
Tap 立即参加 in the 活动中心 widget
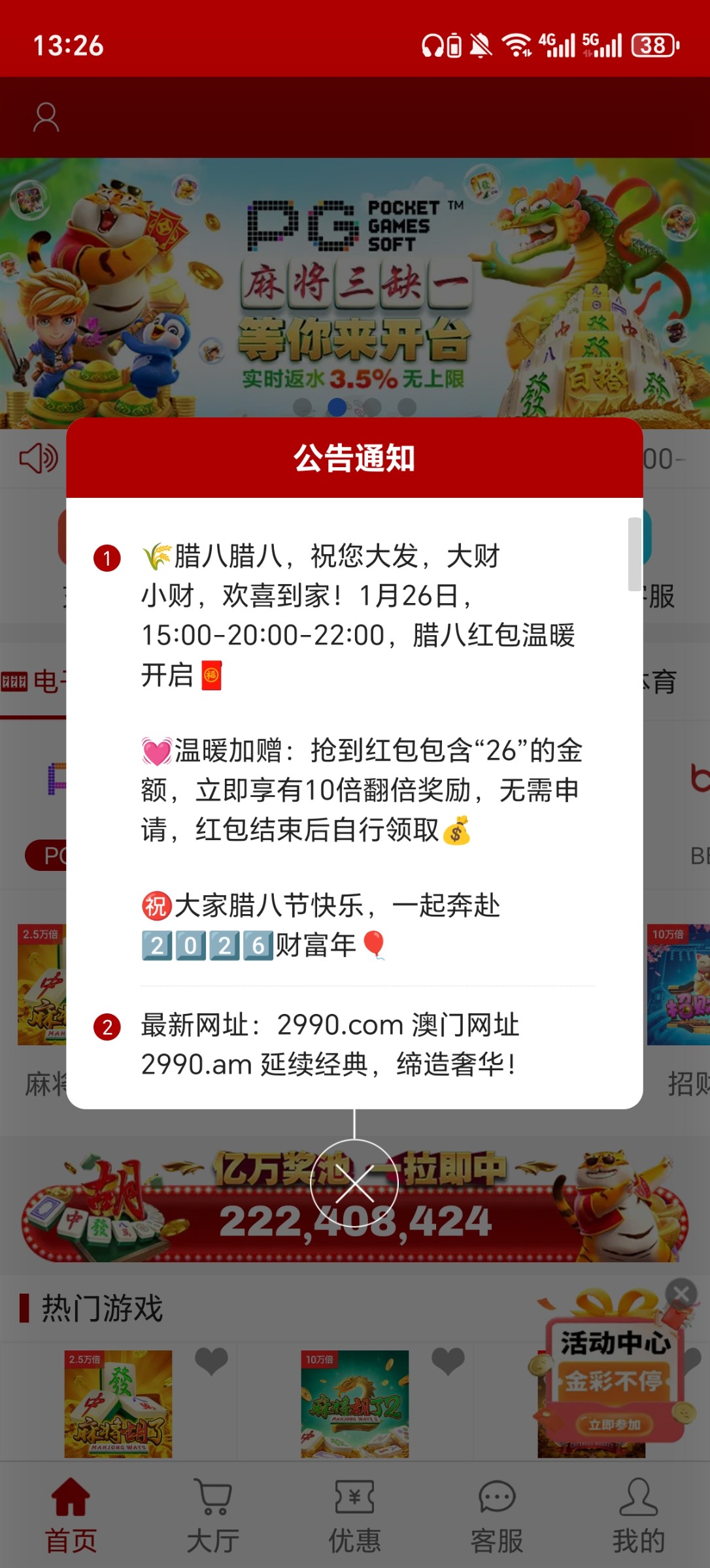613,1424
